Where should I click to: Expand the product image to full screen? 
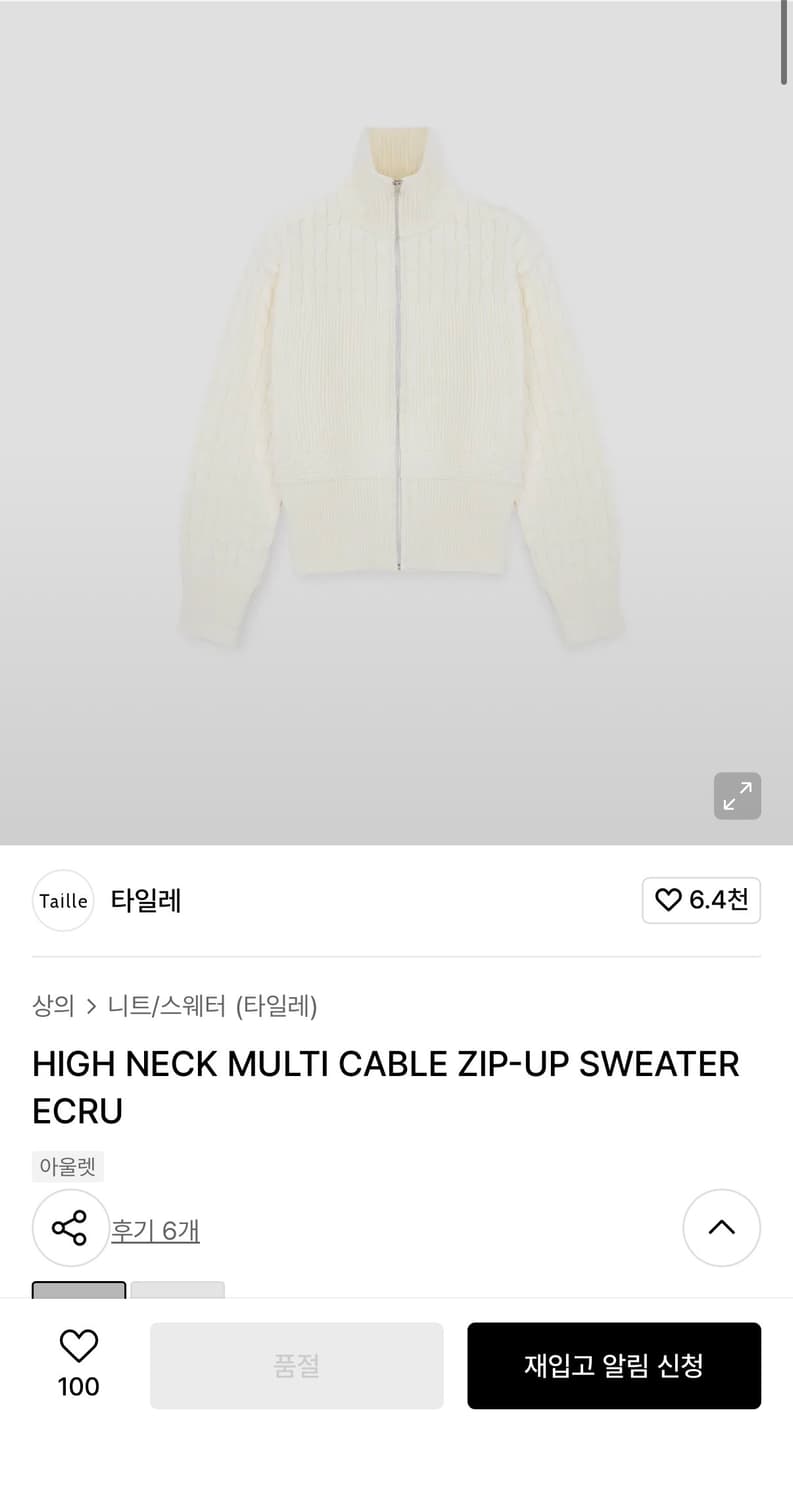[737, 796]
